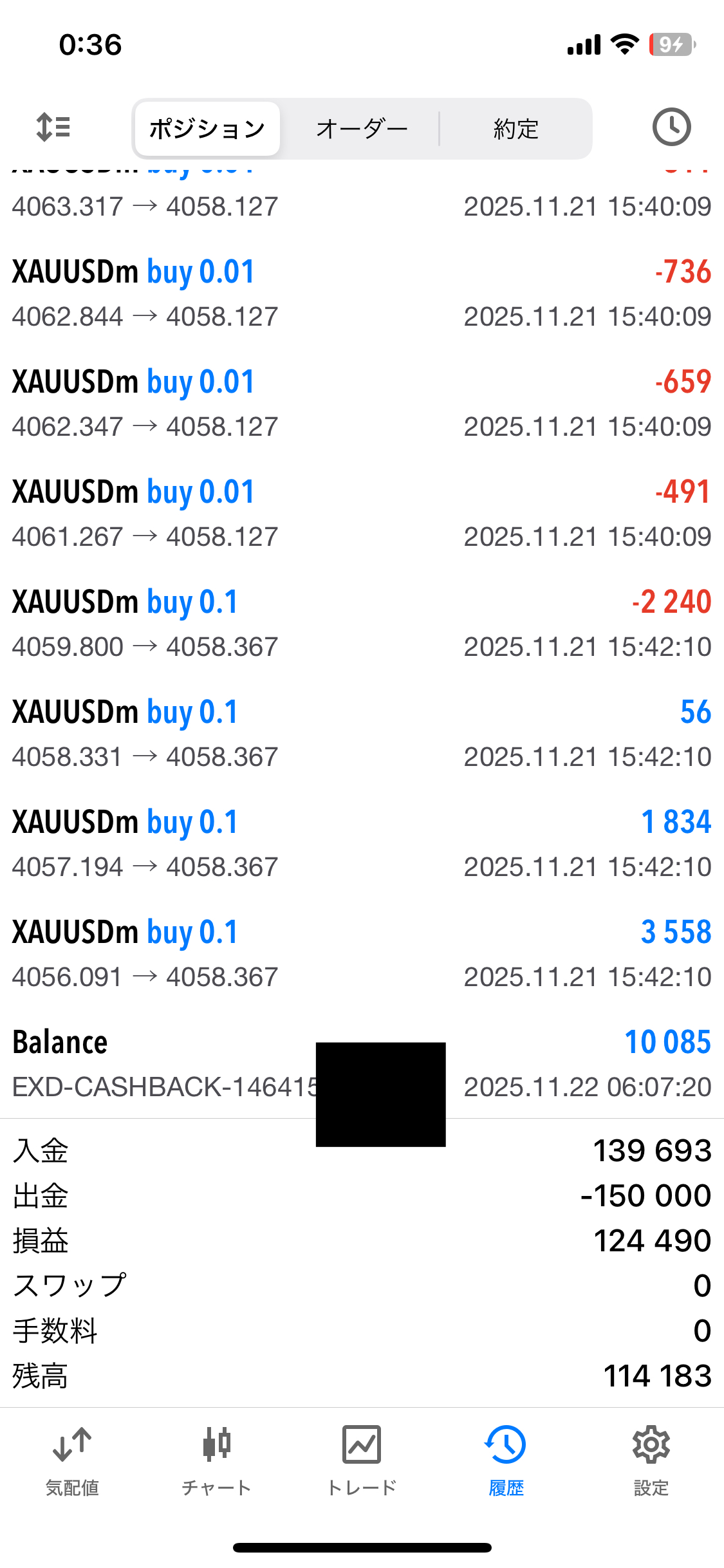The image size is (724, 1568).
Task: Select the ポジション segment
Action: point(207,129)
